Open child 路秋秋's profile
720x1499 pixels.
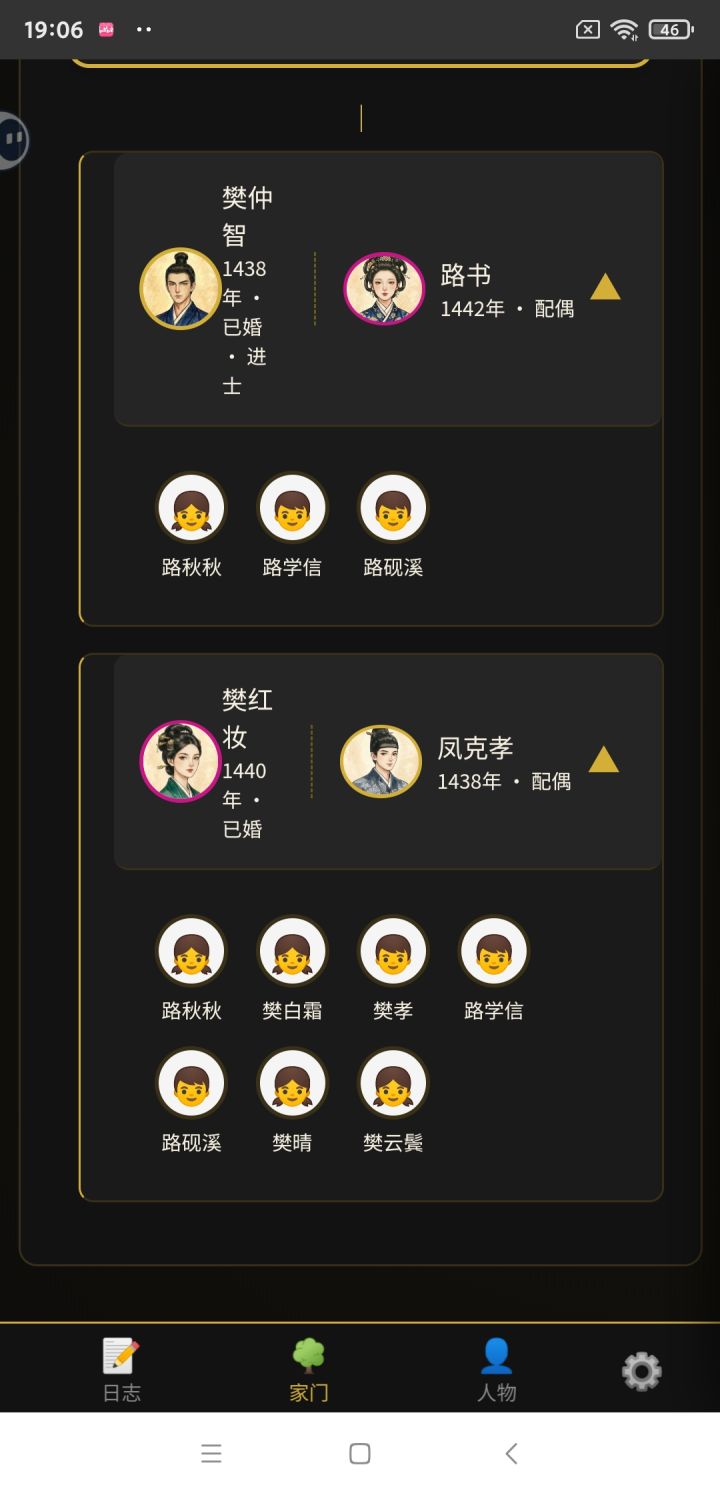[x=191, y=506]
